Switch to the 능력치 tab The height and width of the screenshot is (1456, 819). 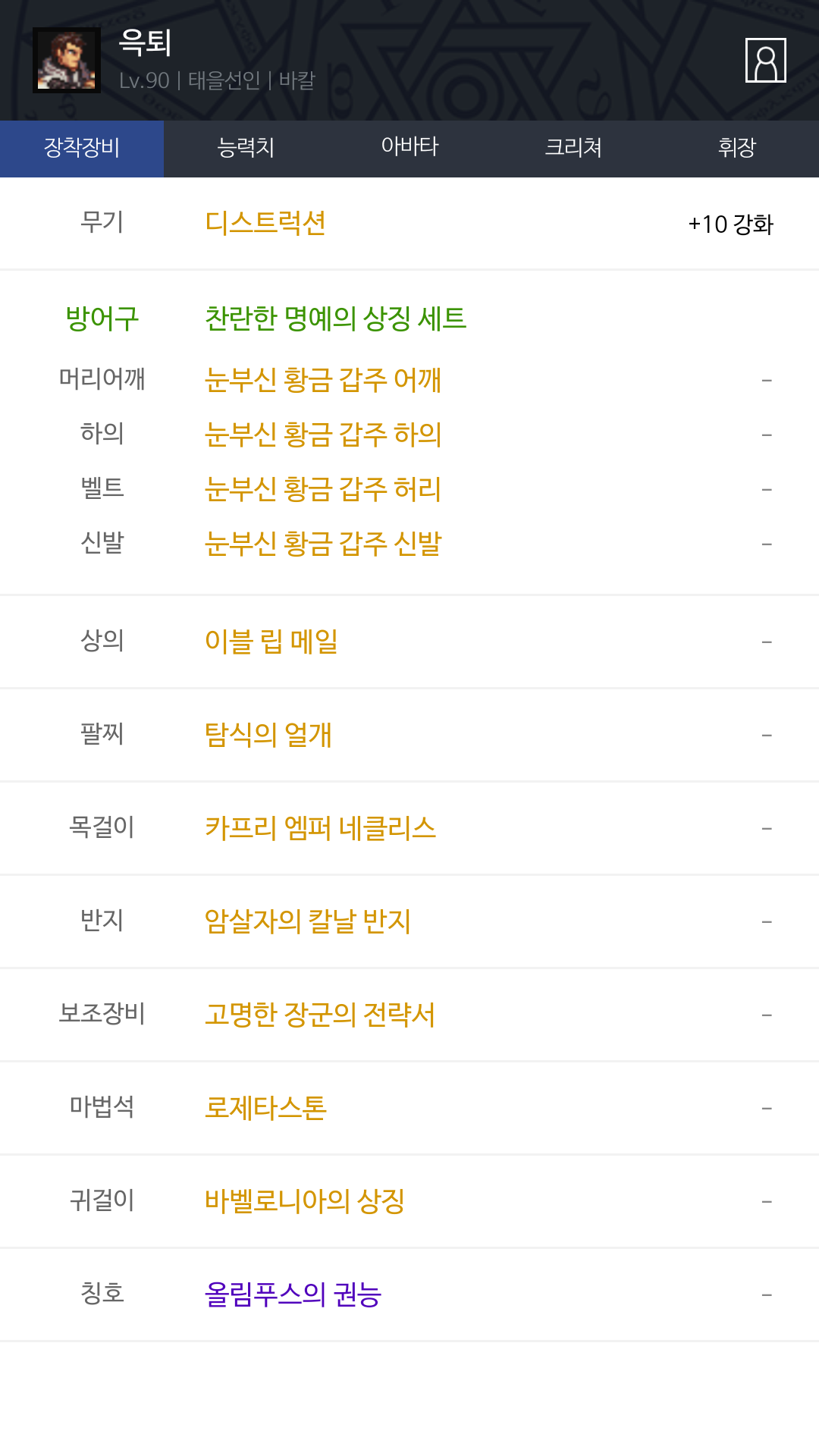[x=246, y=149]
